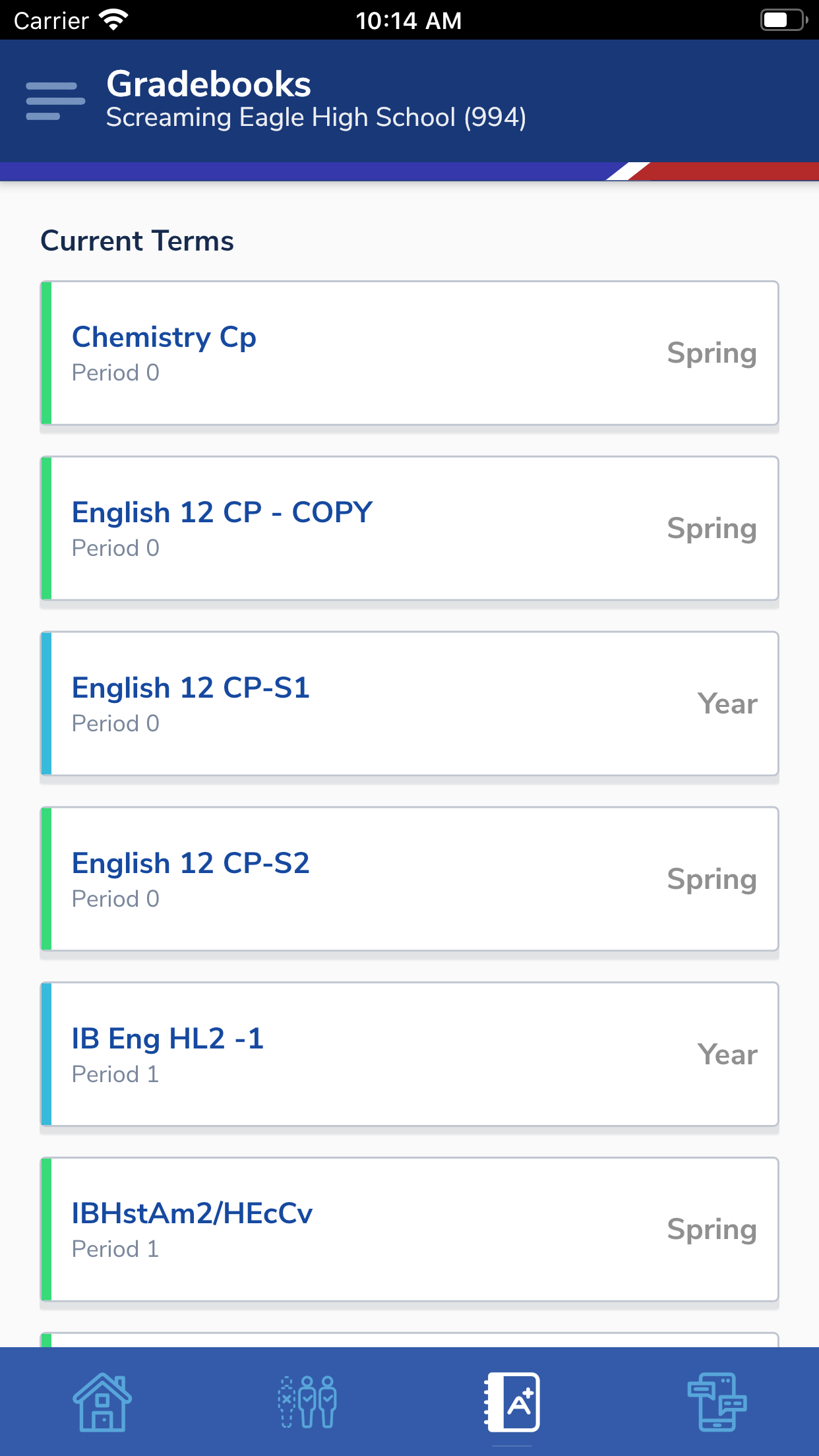Open the English 12 CP - COPY gradebook
The height and width of the screenshot is (1456, 819).
coord(409,528)
